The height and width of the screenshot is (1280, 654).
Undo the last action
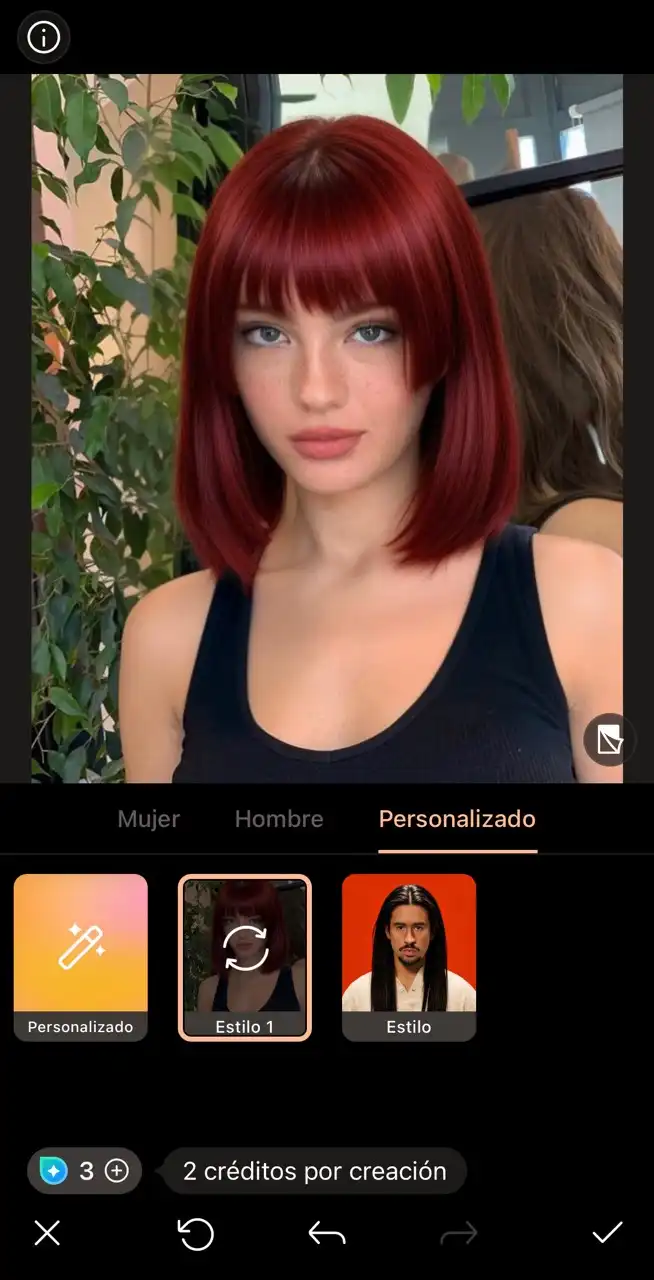[x=327, y=1234]
